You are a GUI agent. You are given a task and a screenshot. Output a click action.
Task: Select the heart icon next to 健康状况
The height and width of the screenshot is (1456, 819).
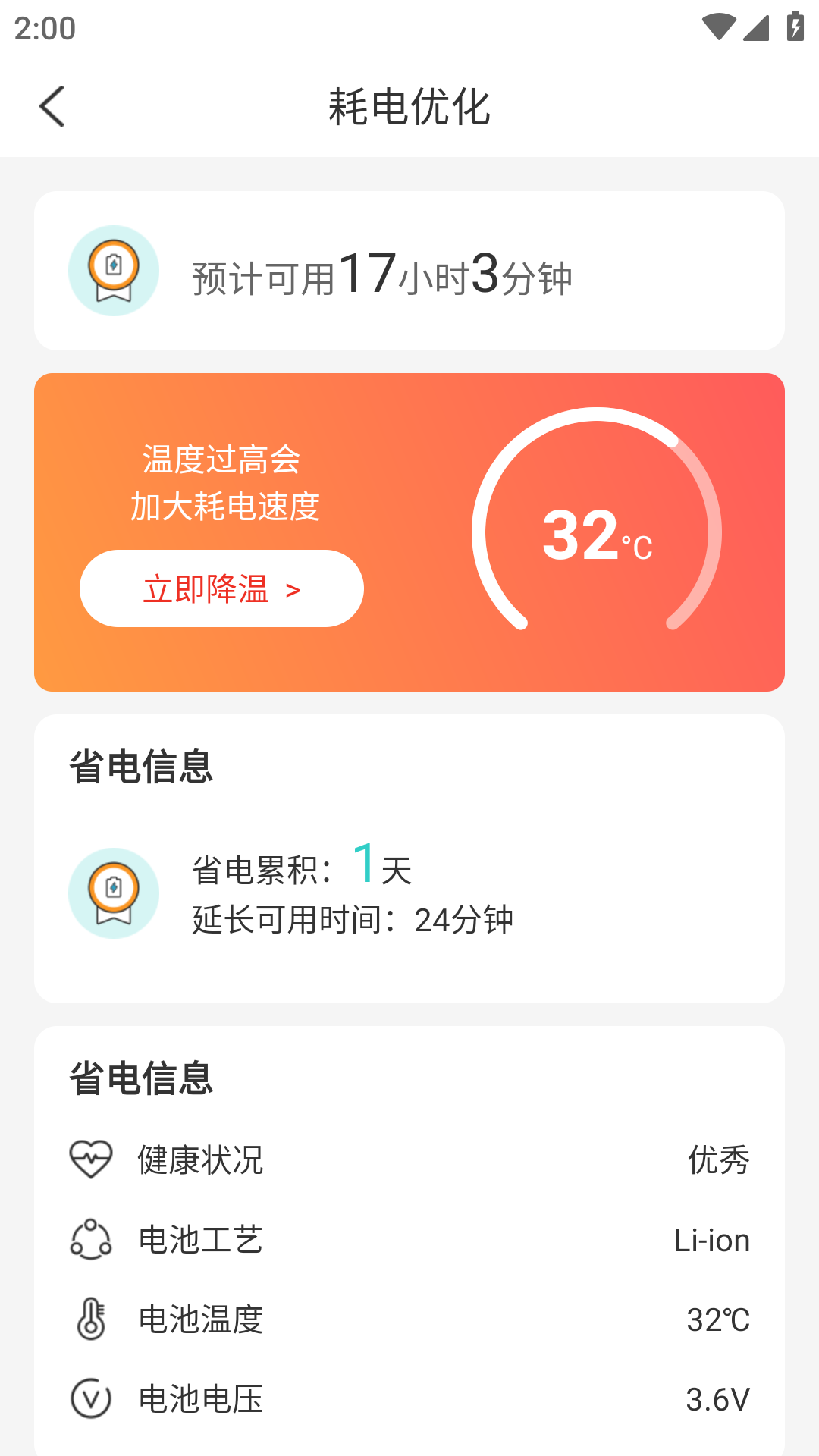pos(90,1158)
